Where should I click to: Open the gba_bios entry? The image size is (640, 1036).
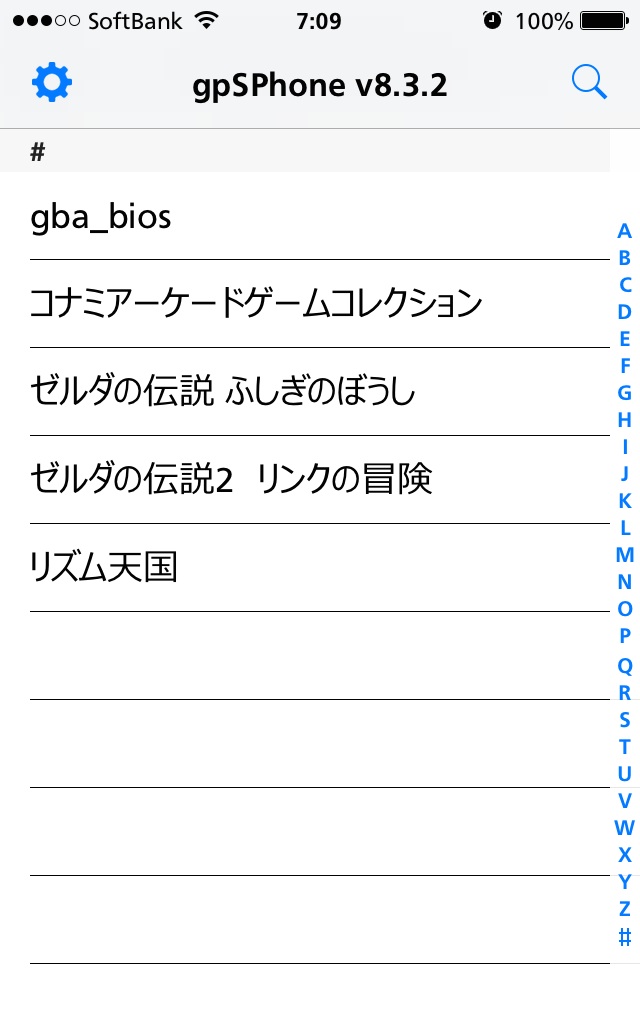(x=320, y=216)
